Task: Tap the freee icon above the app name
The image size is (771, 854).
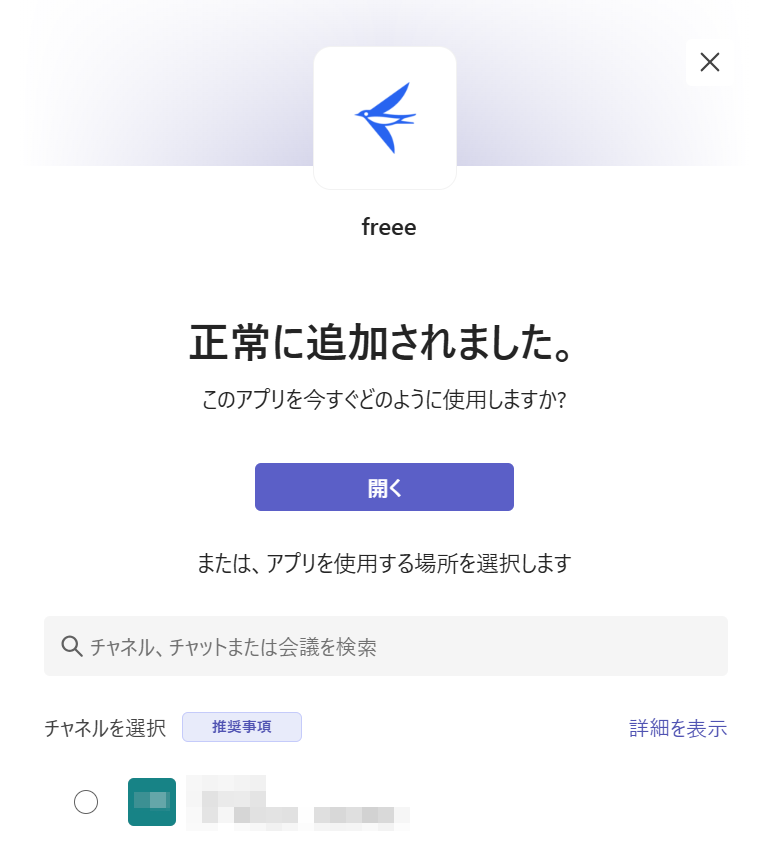Action: (385, 117)
